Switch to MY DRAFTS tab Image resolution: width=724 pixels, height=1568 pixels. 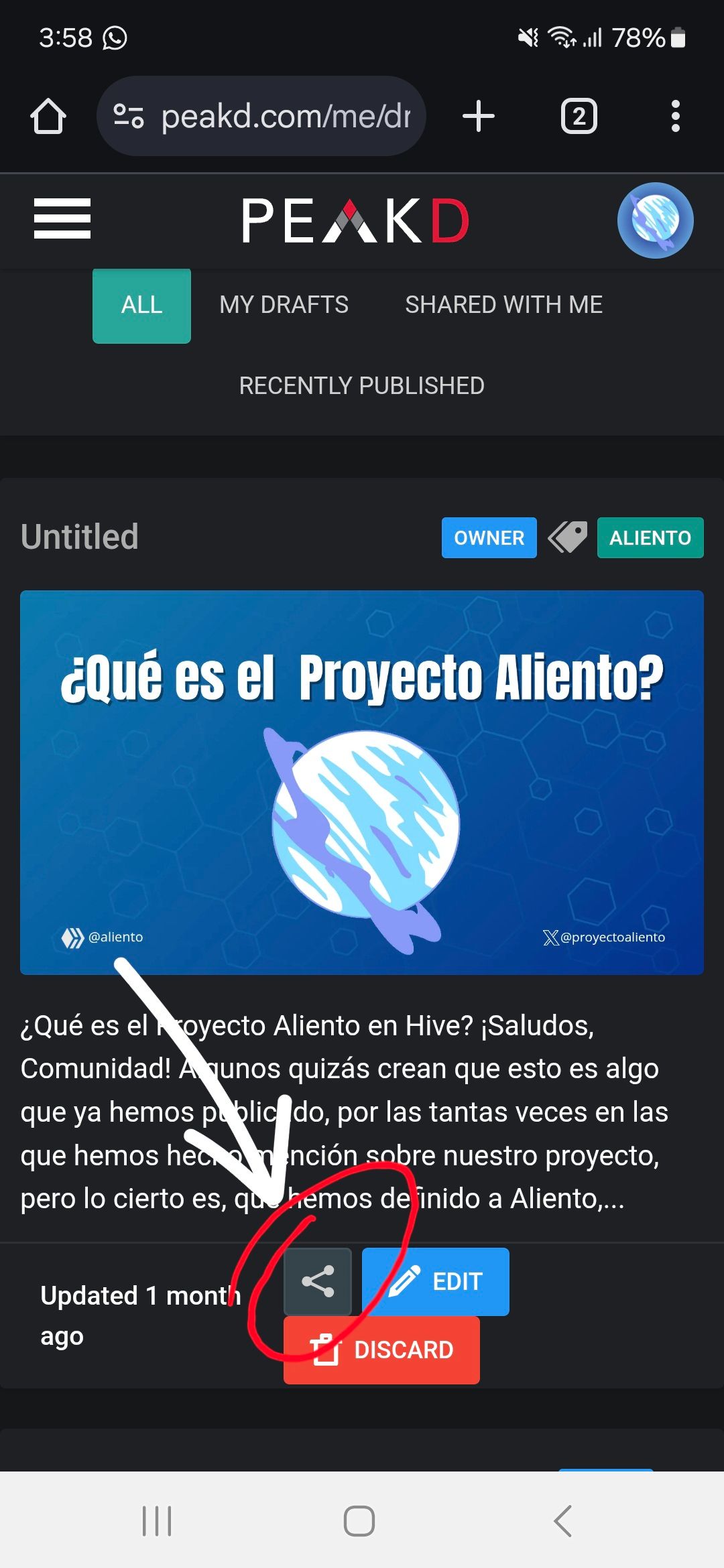coord(284,306)
